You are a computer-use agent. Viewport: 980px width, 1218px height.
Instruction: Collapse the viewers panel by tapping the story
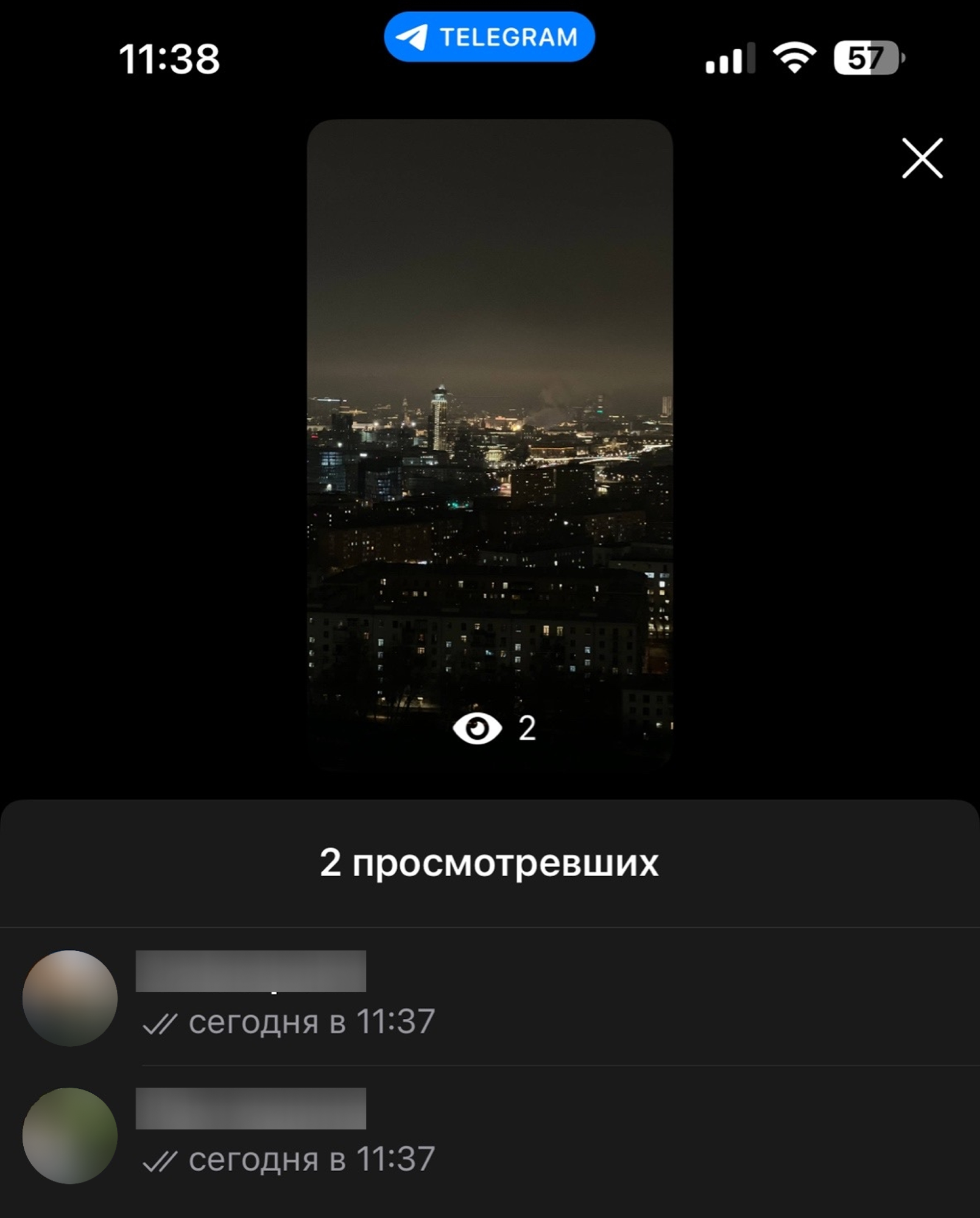pyautogui.click(x=490, y=427)
